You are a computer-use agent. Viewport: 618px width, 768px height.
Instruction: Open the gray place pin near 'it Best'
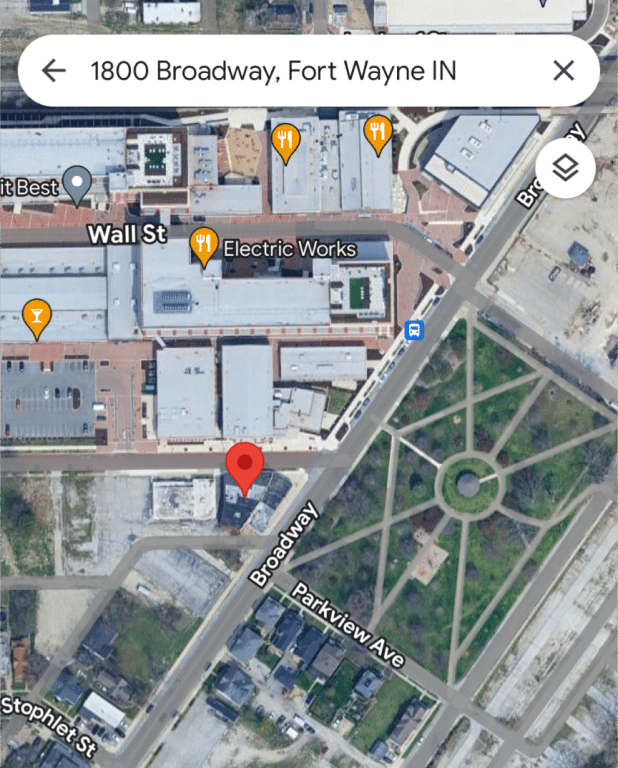click(77, 183)
